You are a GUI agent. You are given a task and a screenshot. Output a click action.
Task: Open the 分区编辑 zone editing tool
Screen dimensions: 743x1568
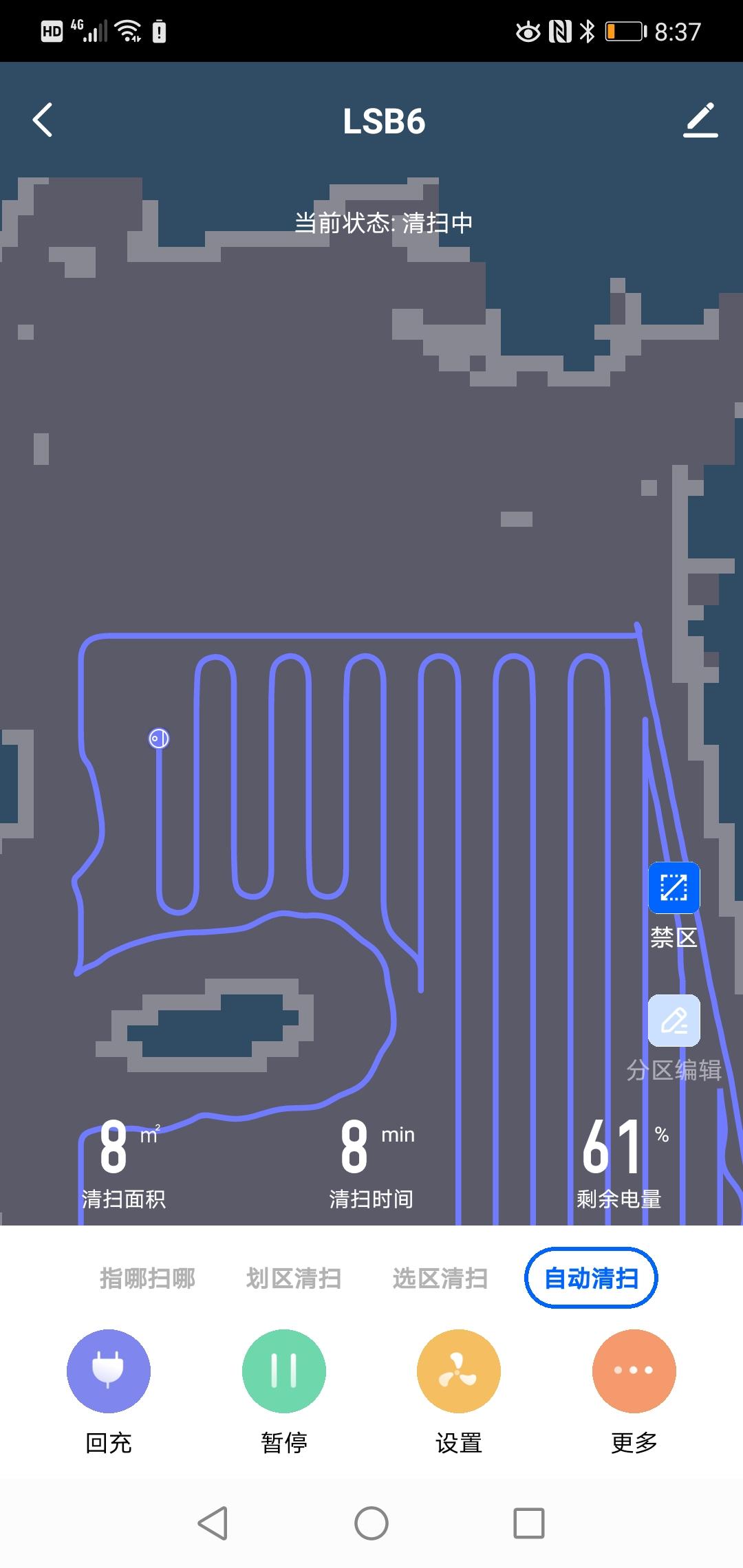[674, 1021]
